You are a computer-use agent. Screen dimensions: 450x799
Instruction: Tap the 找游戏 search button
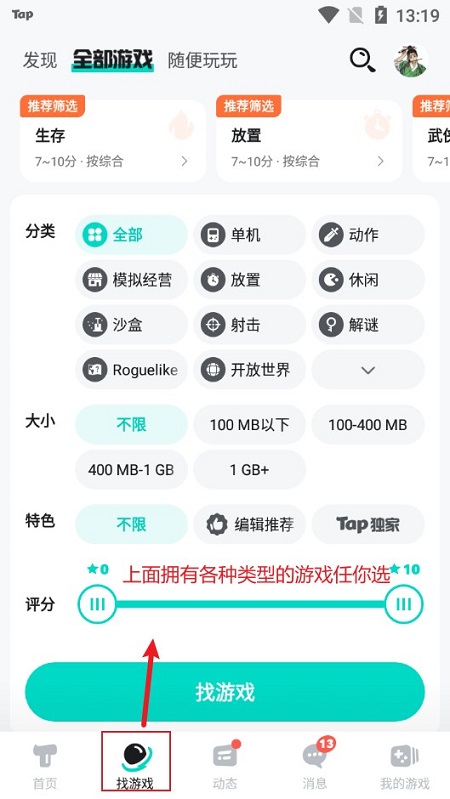225,692
